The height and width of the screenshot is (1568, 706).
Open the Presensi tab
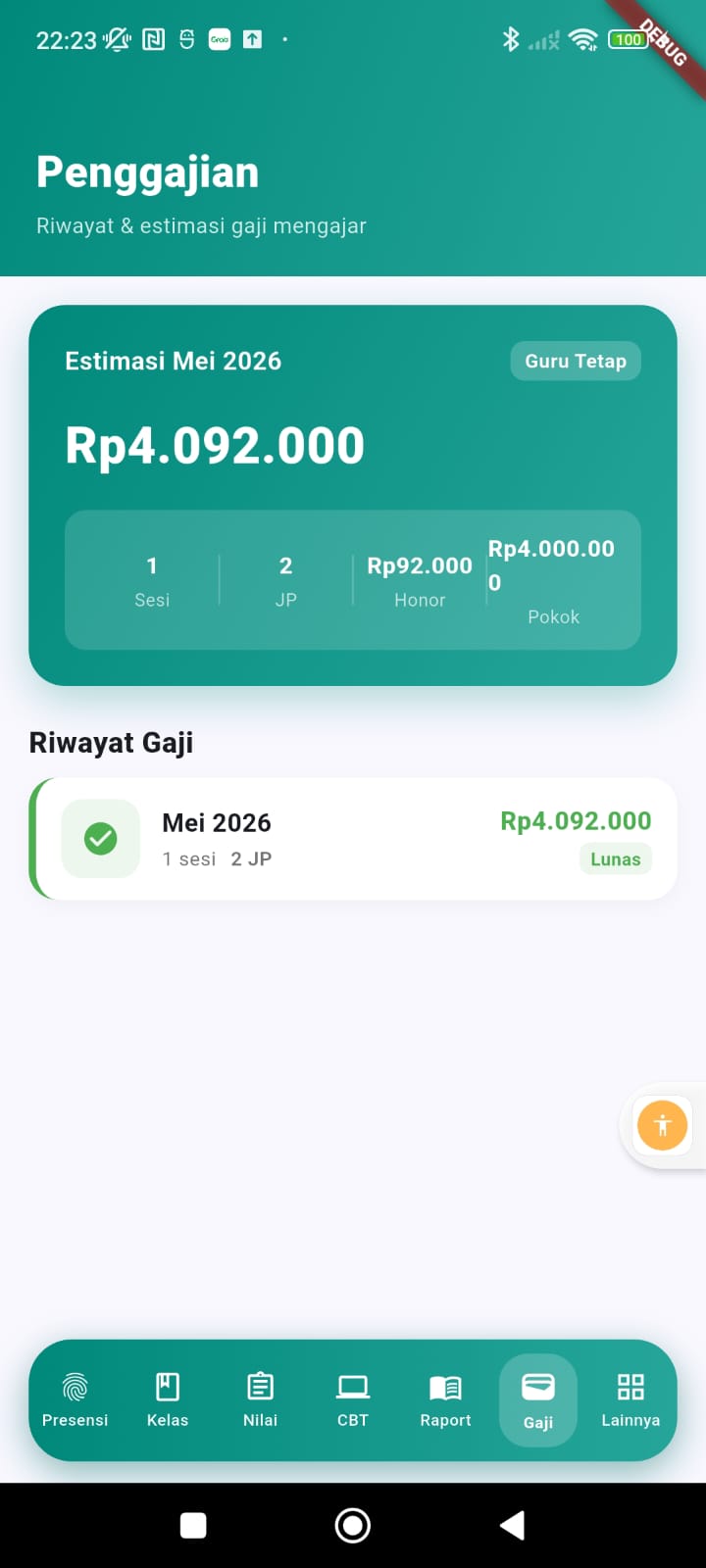pos(75,1400)
